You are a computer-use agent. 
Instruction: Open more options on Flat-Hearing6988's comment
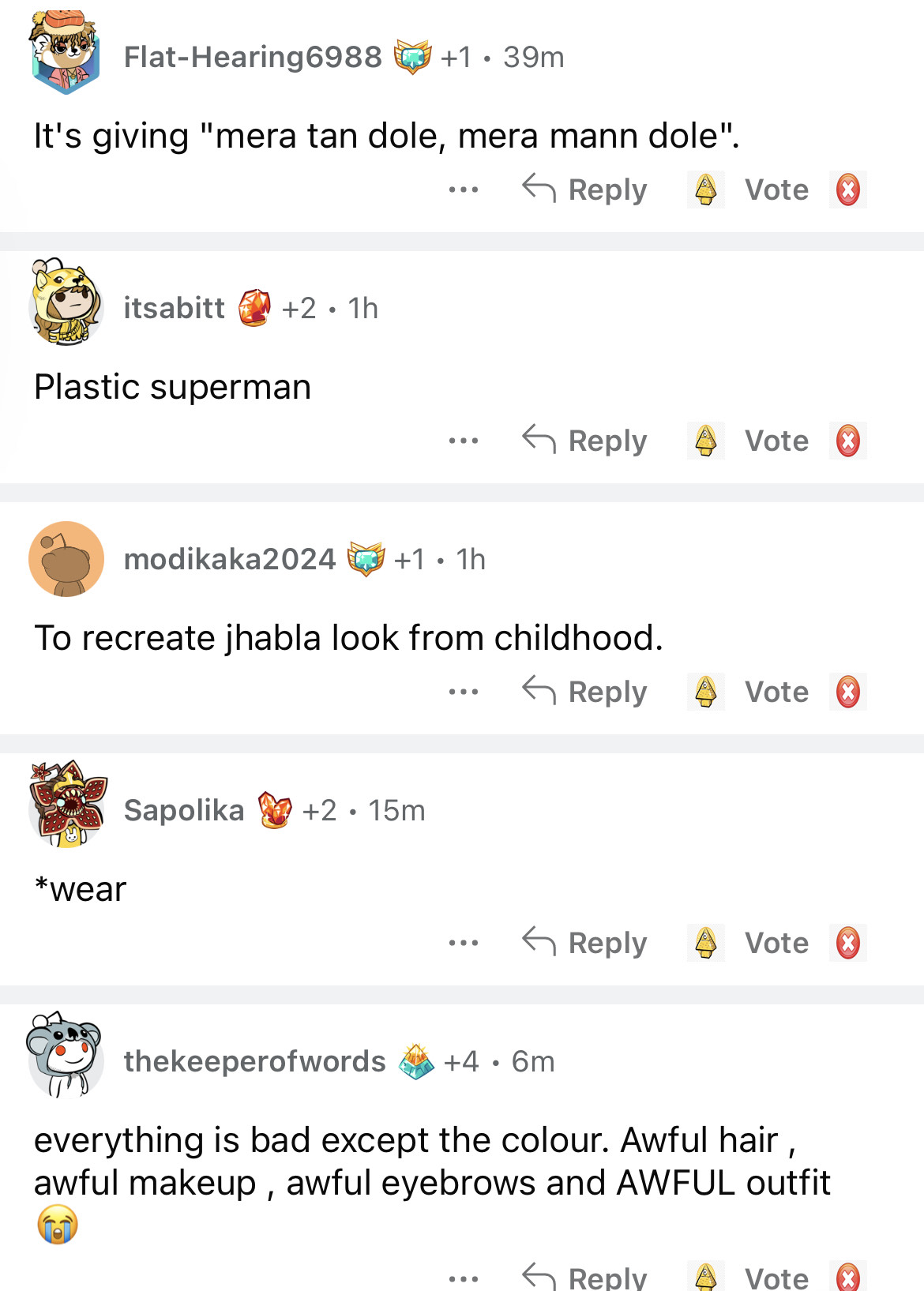463,190
